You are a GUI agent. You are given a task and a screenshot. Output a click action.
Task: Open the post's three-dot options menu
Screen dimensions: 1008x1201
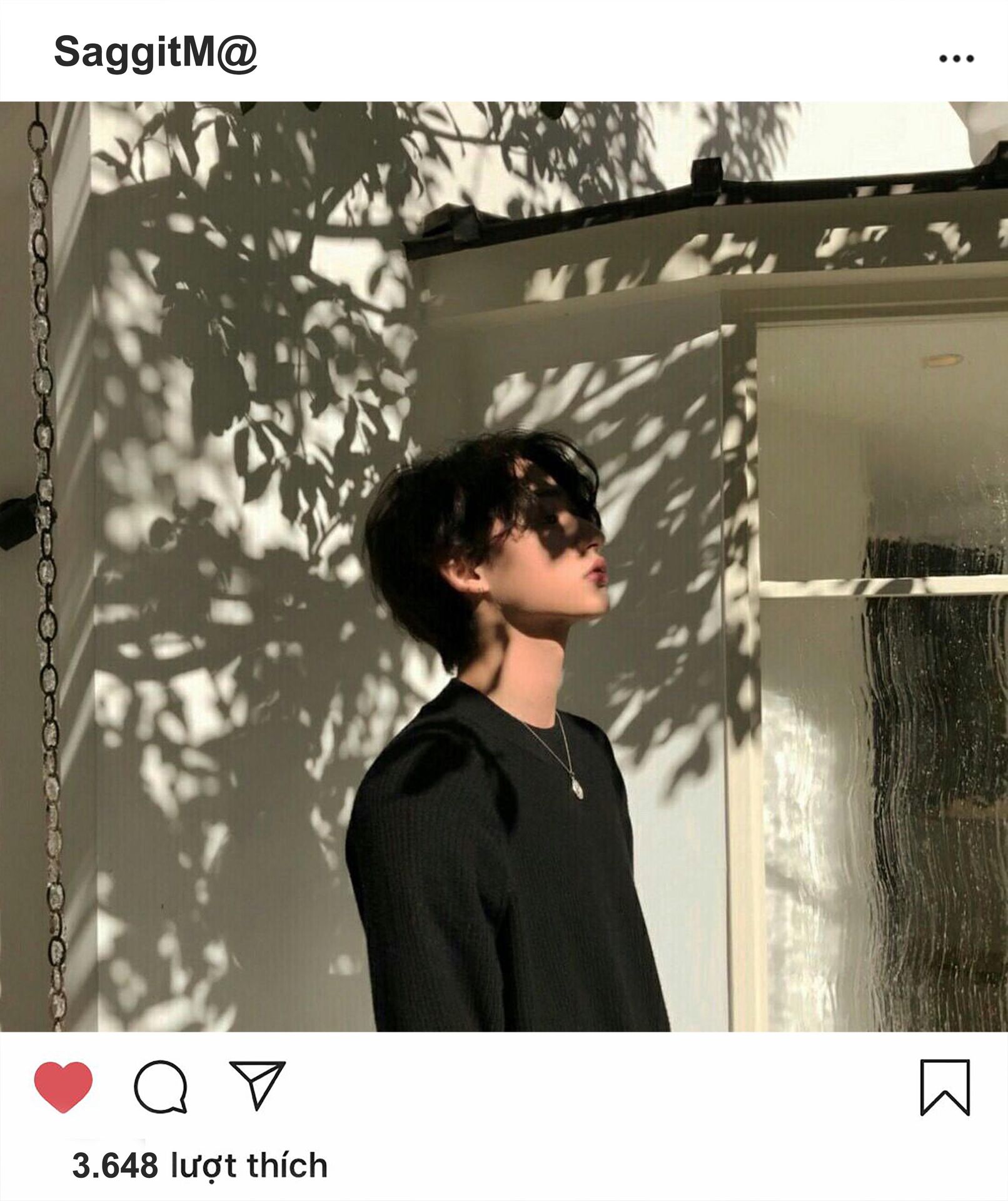tap(956, 59)
